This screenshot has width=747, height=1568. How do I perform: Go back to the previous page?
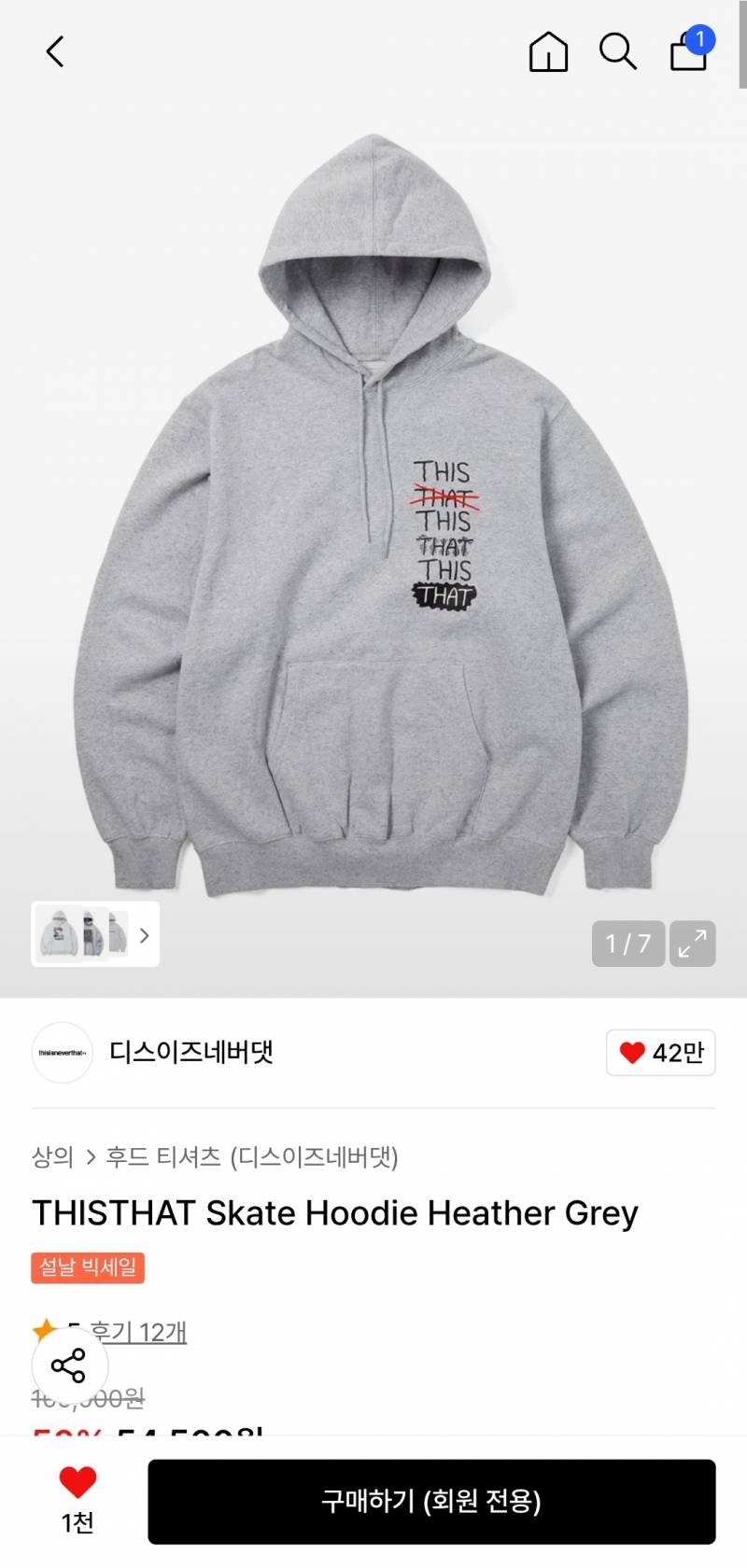[55, 51]
